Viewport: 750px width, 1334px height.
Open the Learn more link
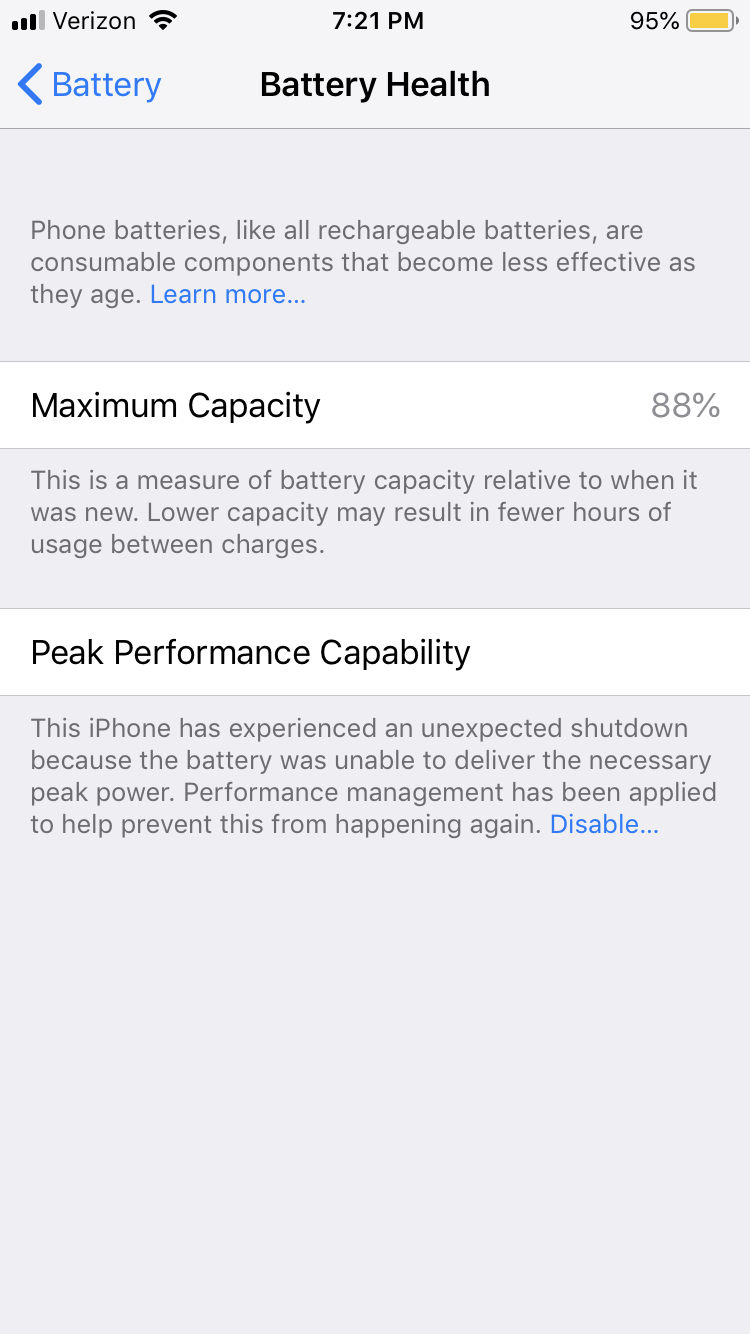pos(228,295)
